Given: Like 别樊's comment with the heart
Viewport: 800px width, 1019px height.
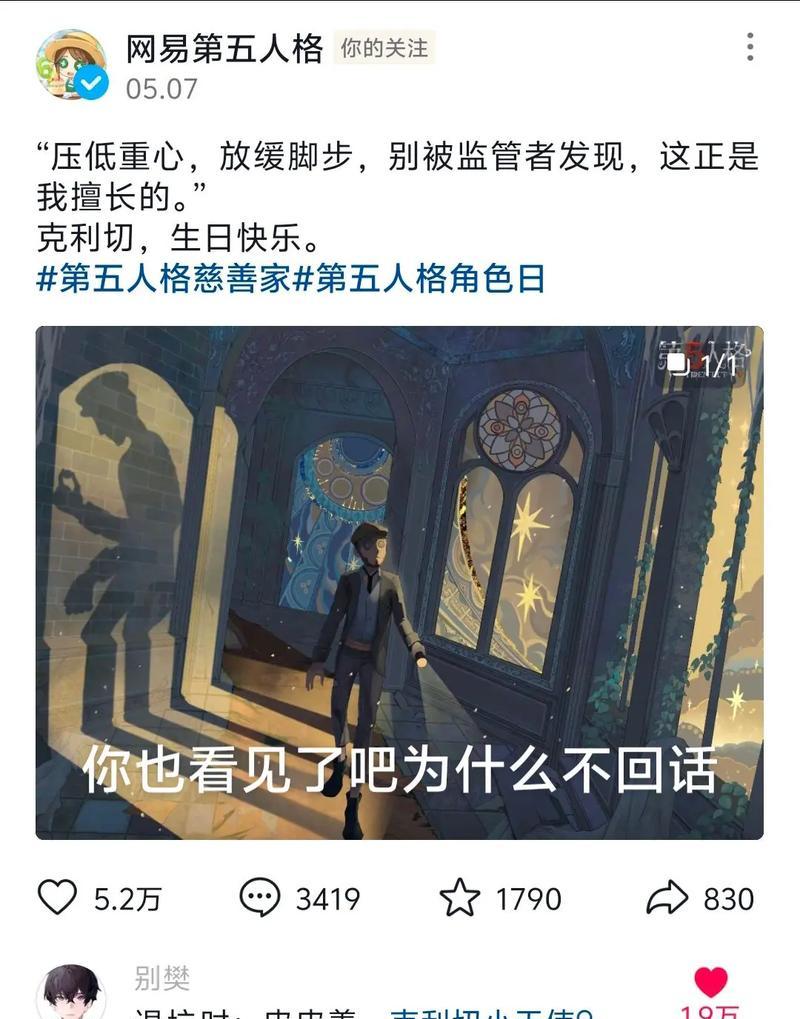Looking at the screenshot, I should coord(711,983).
